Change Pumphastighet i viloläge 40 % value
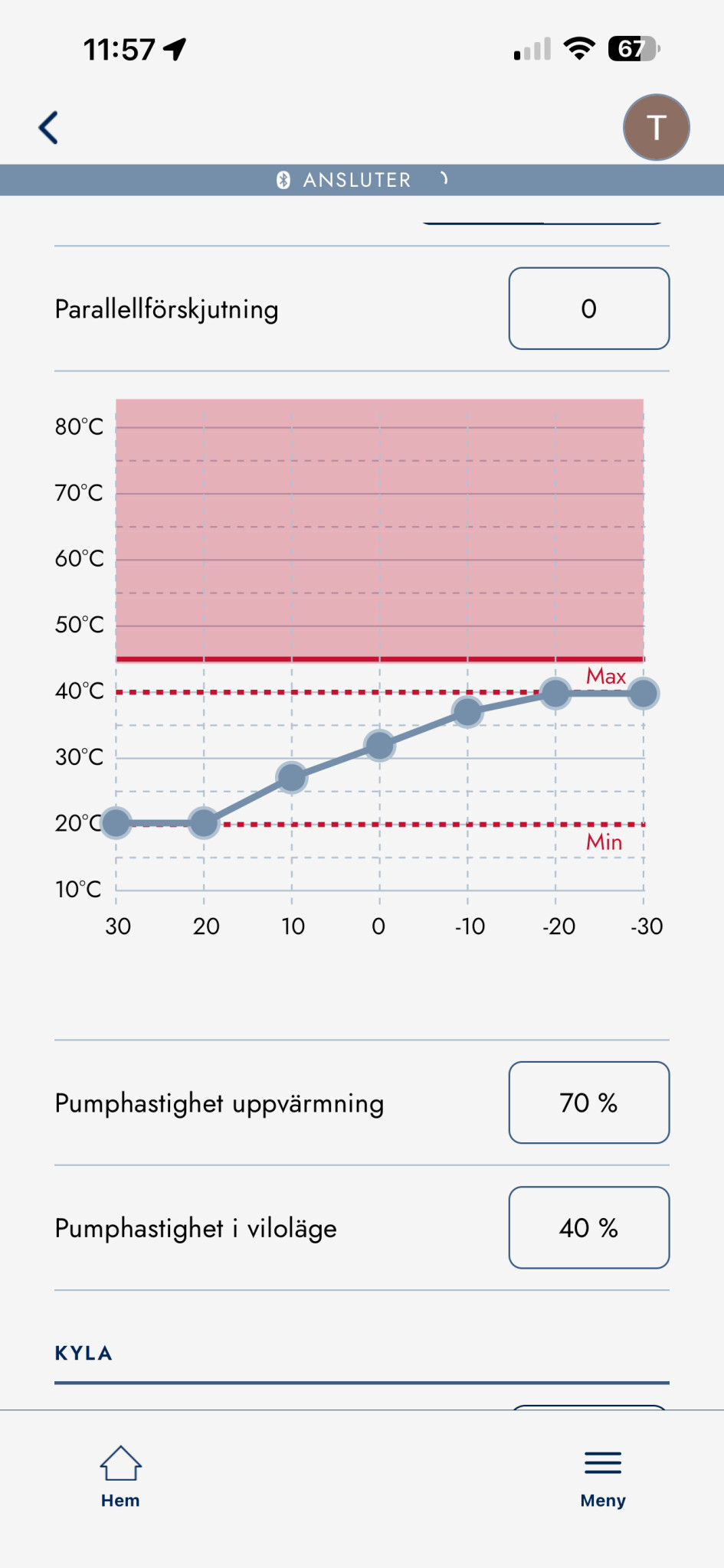The width and height of the screenshot is (724, 1568). coord(588,1227)
